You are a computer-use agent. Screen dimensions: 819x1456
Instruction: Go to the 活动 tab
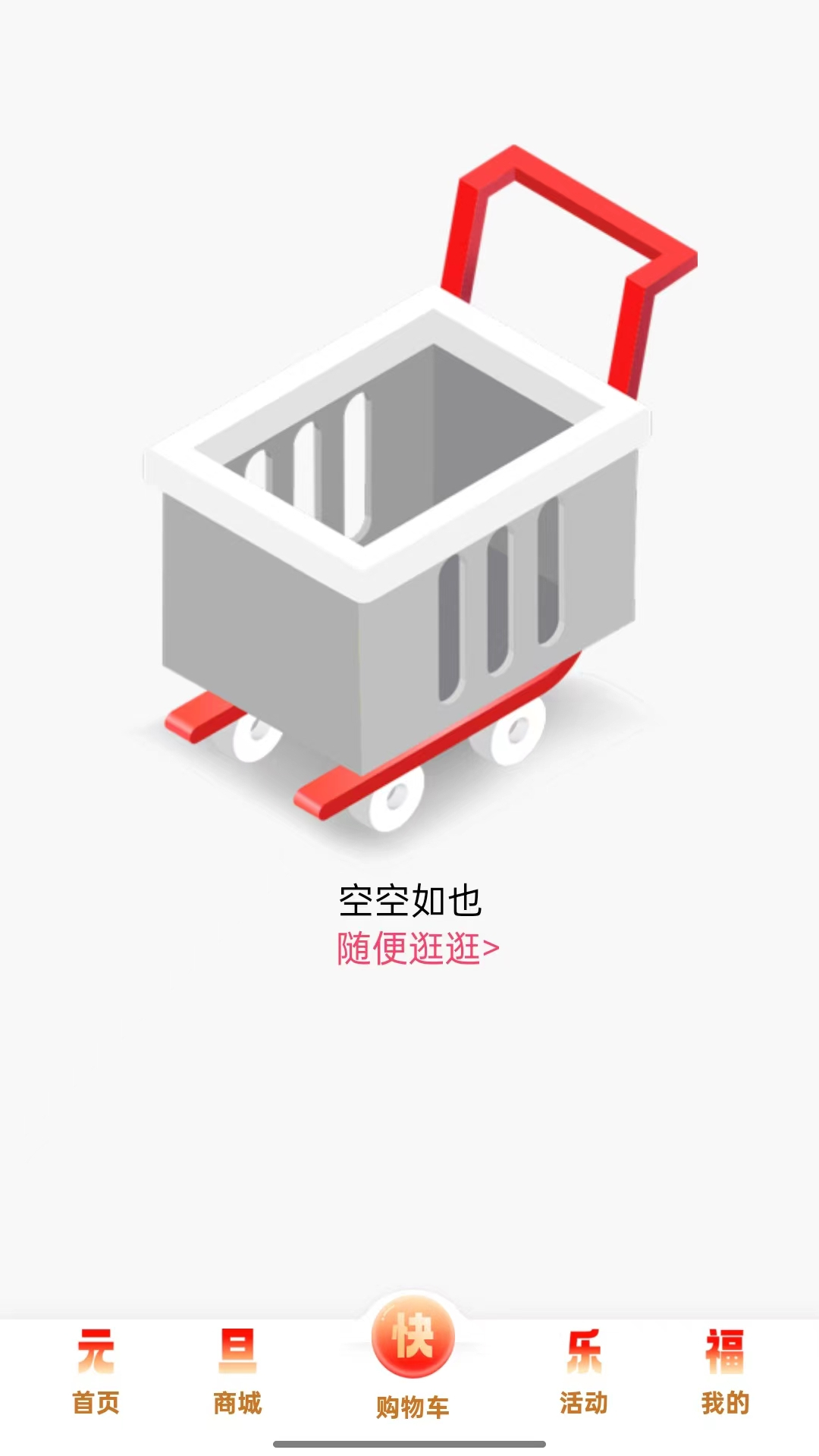click(x=583, y=1373)
